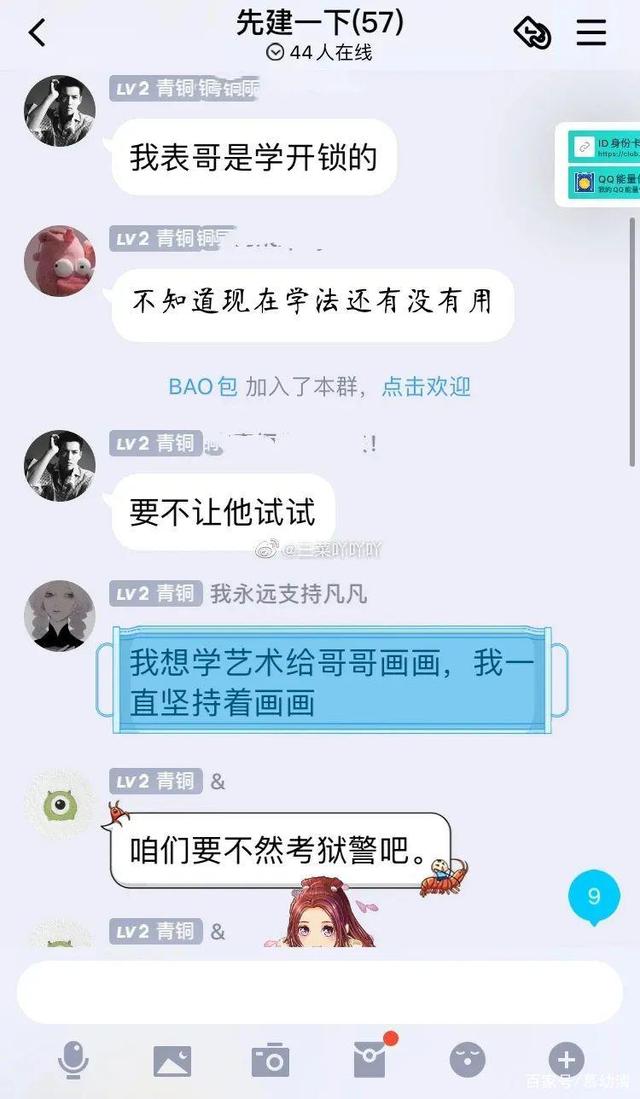Open avatar beside 不知道现在学法还有没有用 message
The image size is (640, 1099).
pyautogui.click(x=60, y=262)
